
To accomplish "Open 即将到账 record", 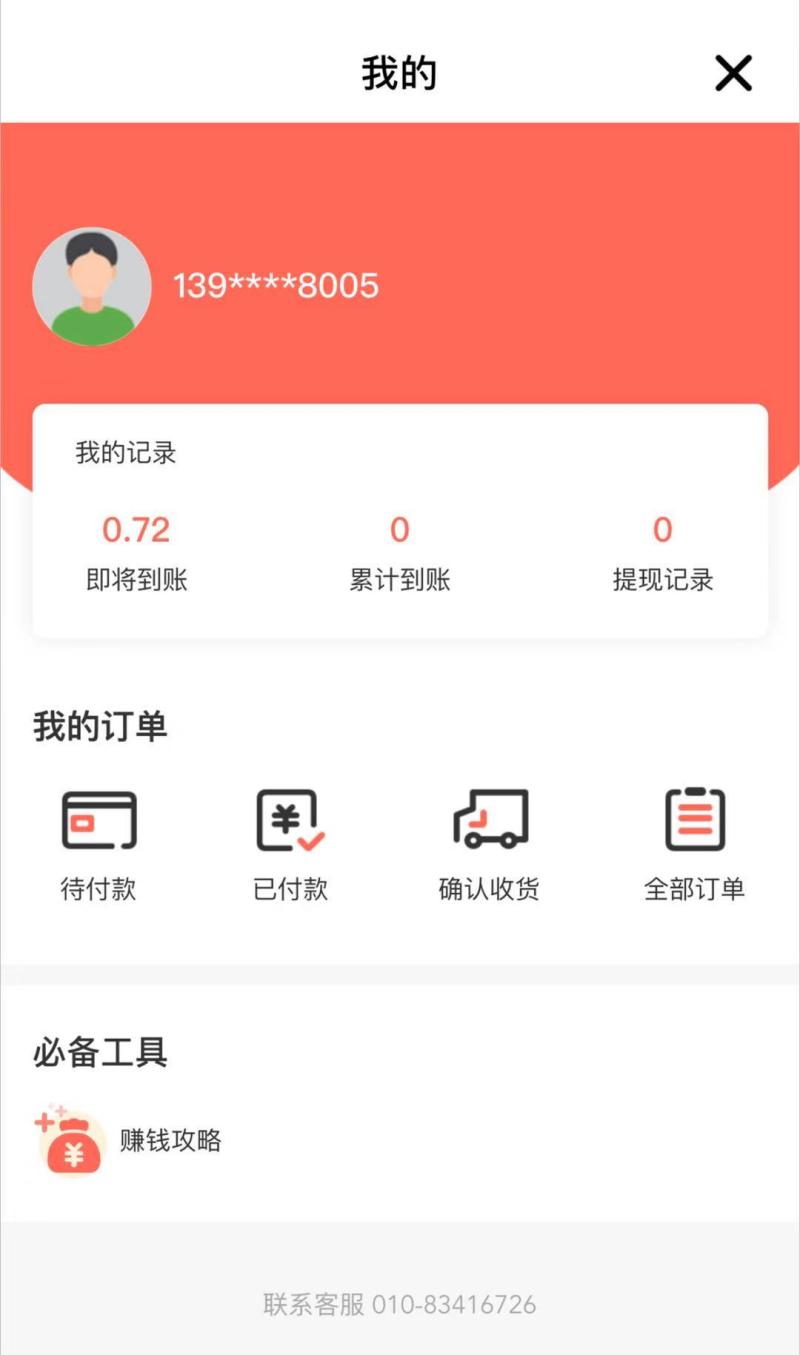I will [x=137, y=553].
